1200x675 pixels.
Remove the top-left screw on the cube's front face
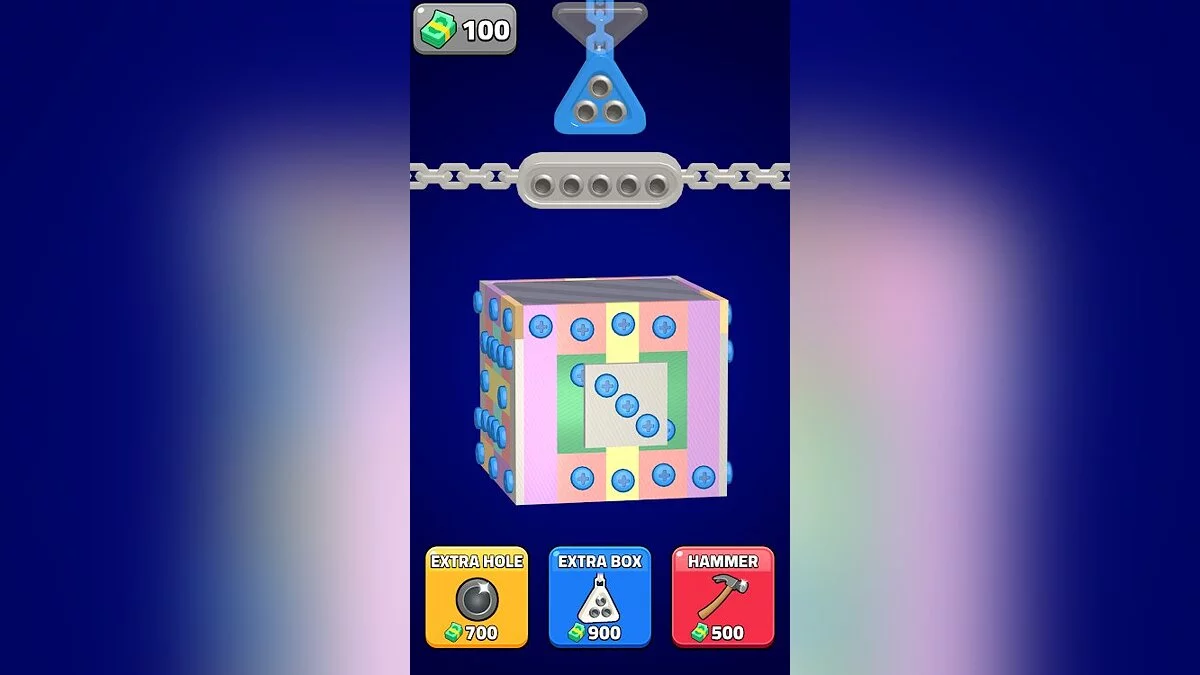pos(541,326)
